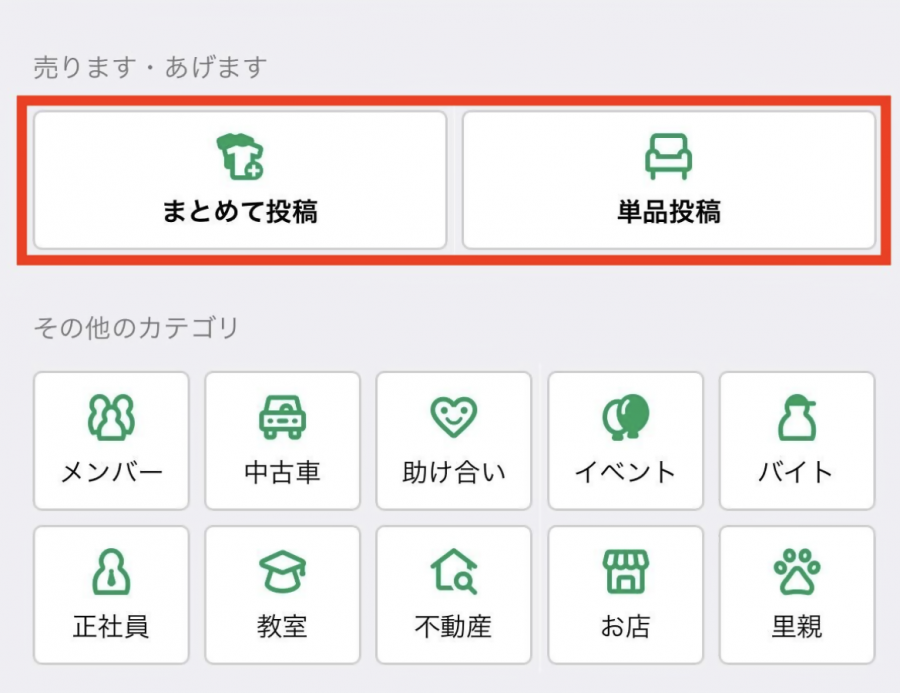Open the バイト category

797,440
